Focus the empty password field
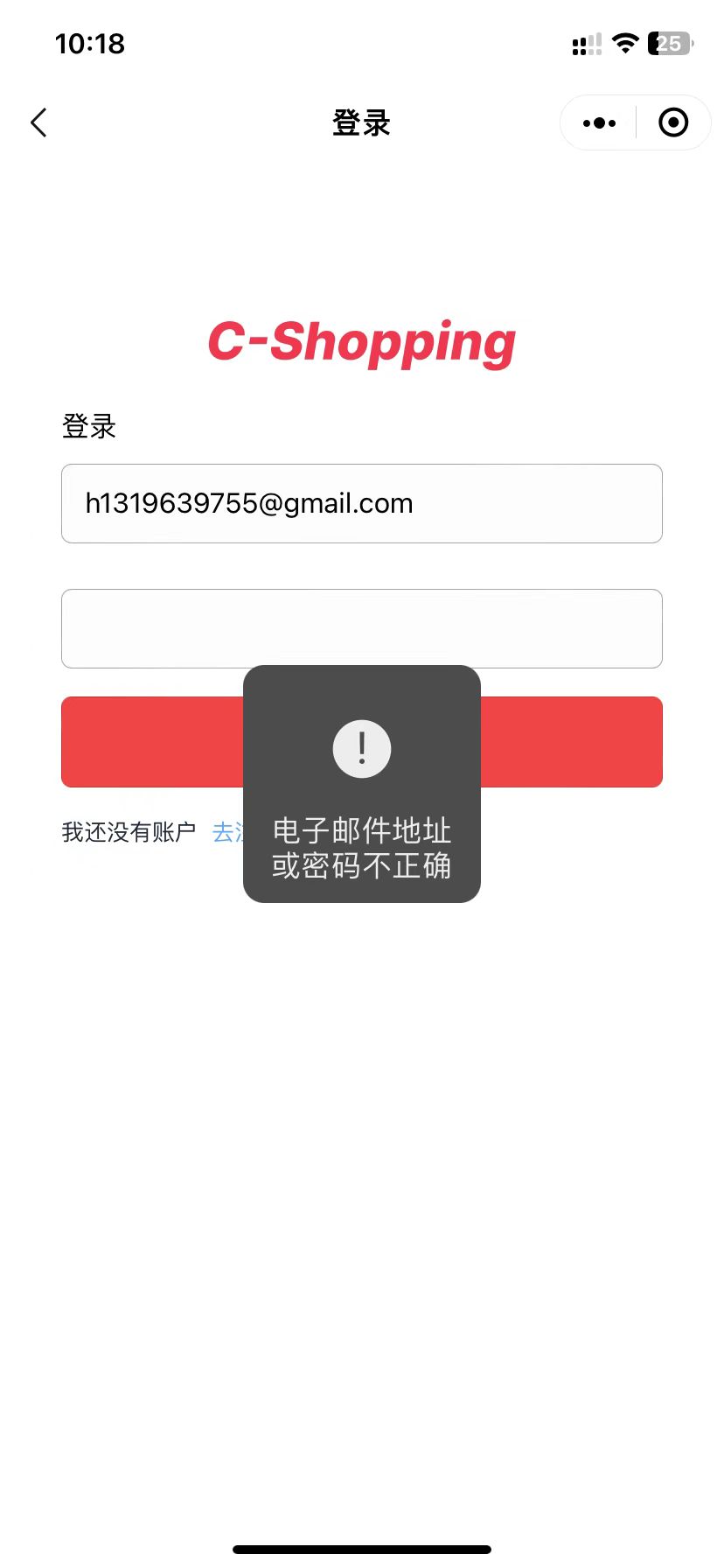The width and height of the screenshot is (724, 1568). (362, 628)
